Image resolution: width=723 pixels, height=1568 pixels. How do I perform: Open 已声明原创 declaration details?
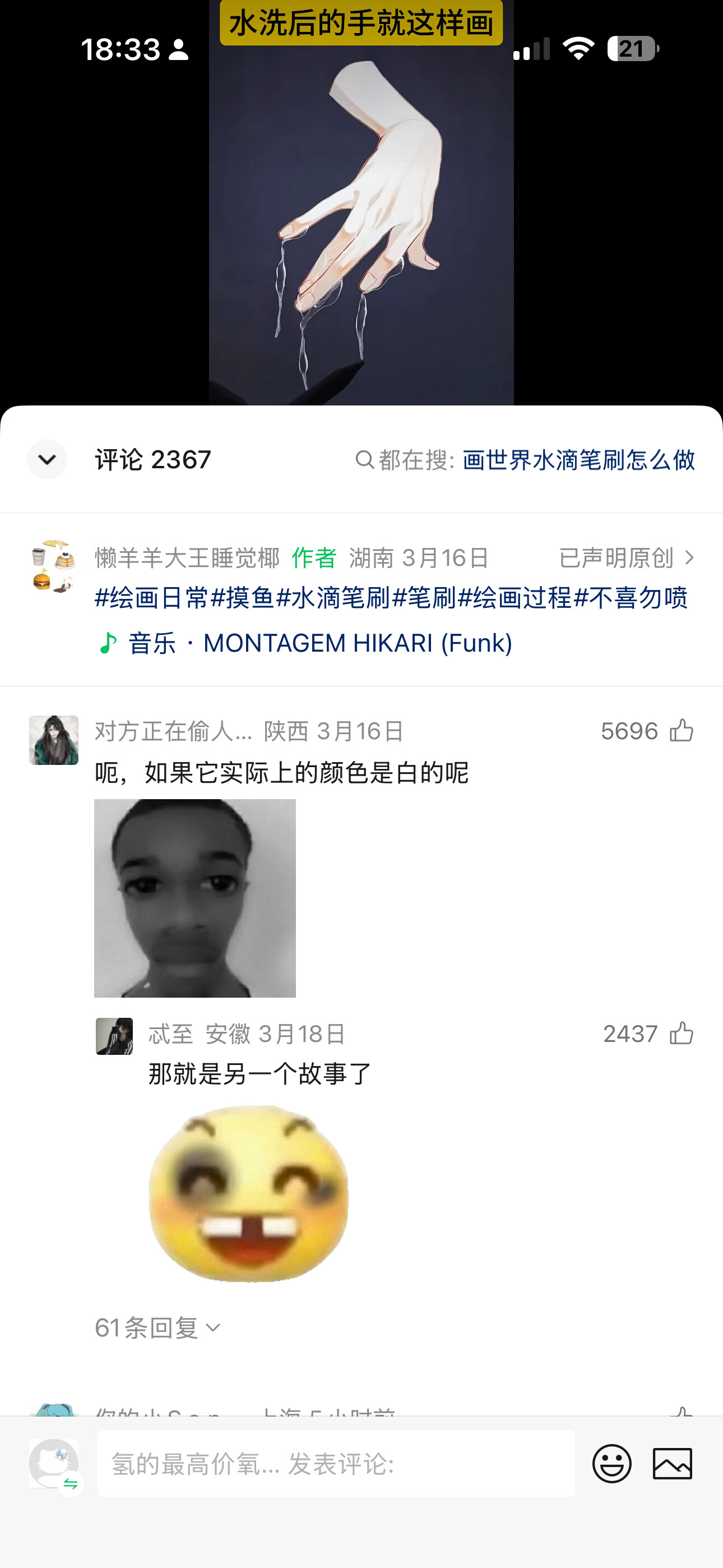click(627, 557)
